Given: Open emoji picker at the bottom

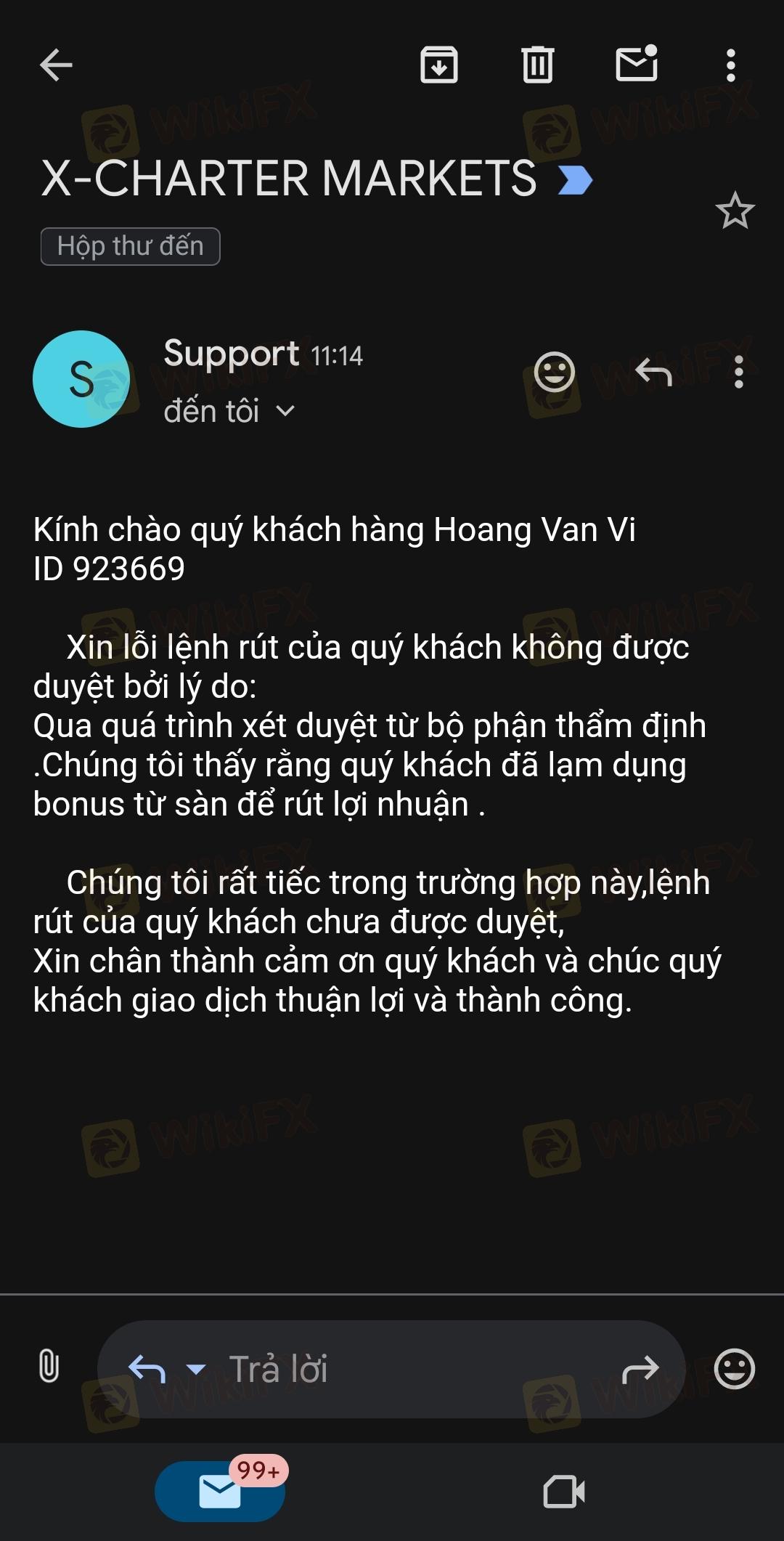Looking at the screenshot, I should click(735, 1370).
